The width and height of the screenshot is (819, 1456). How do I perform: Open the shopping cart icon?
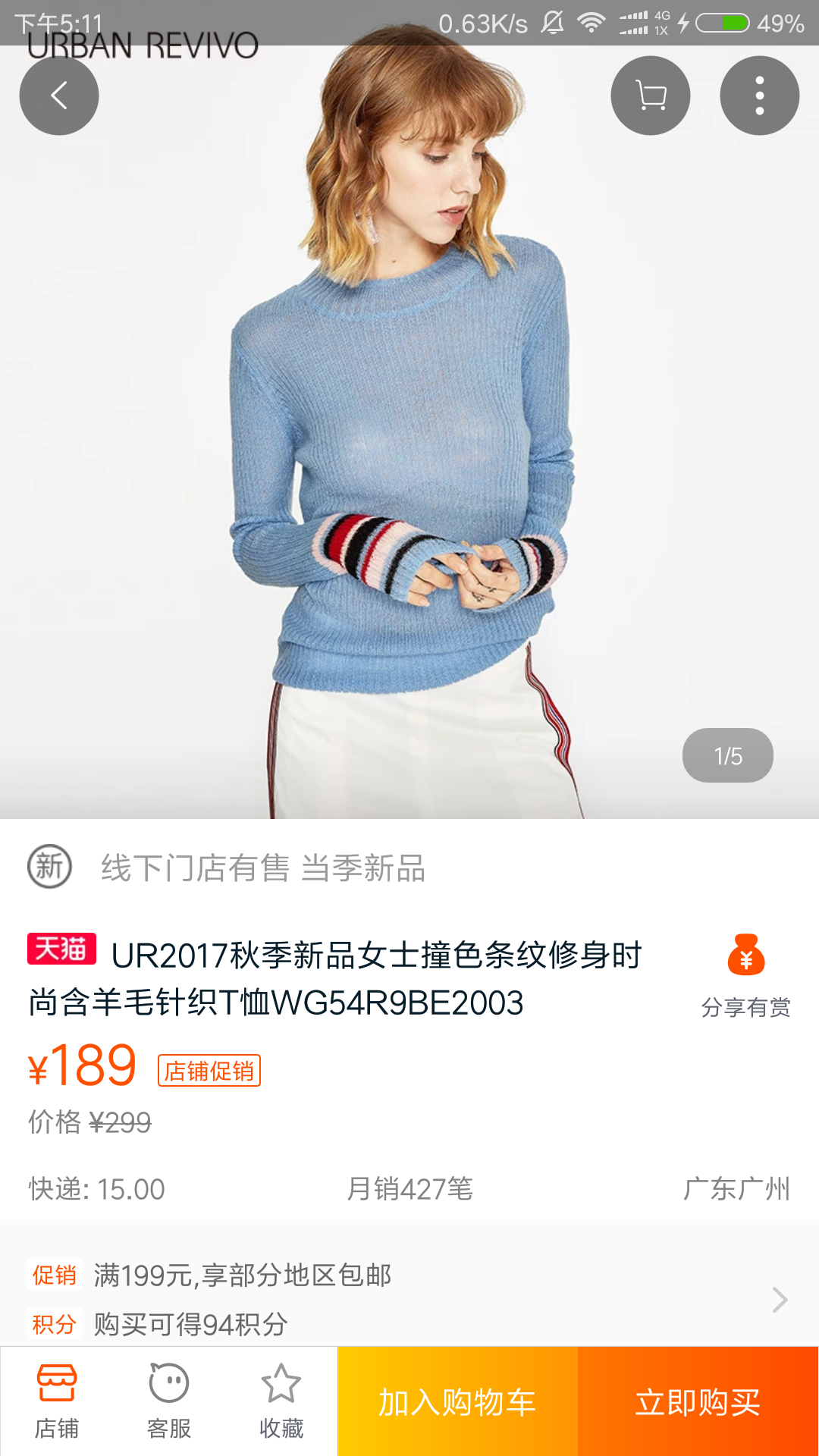coord(651,96)
